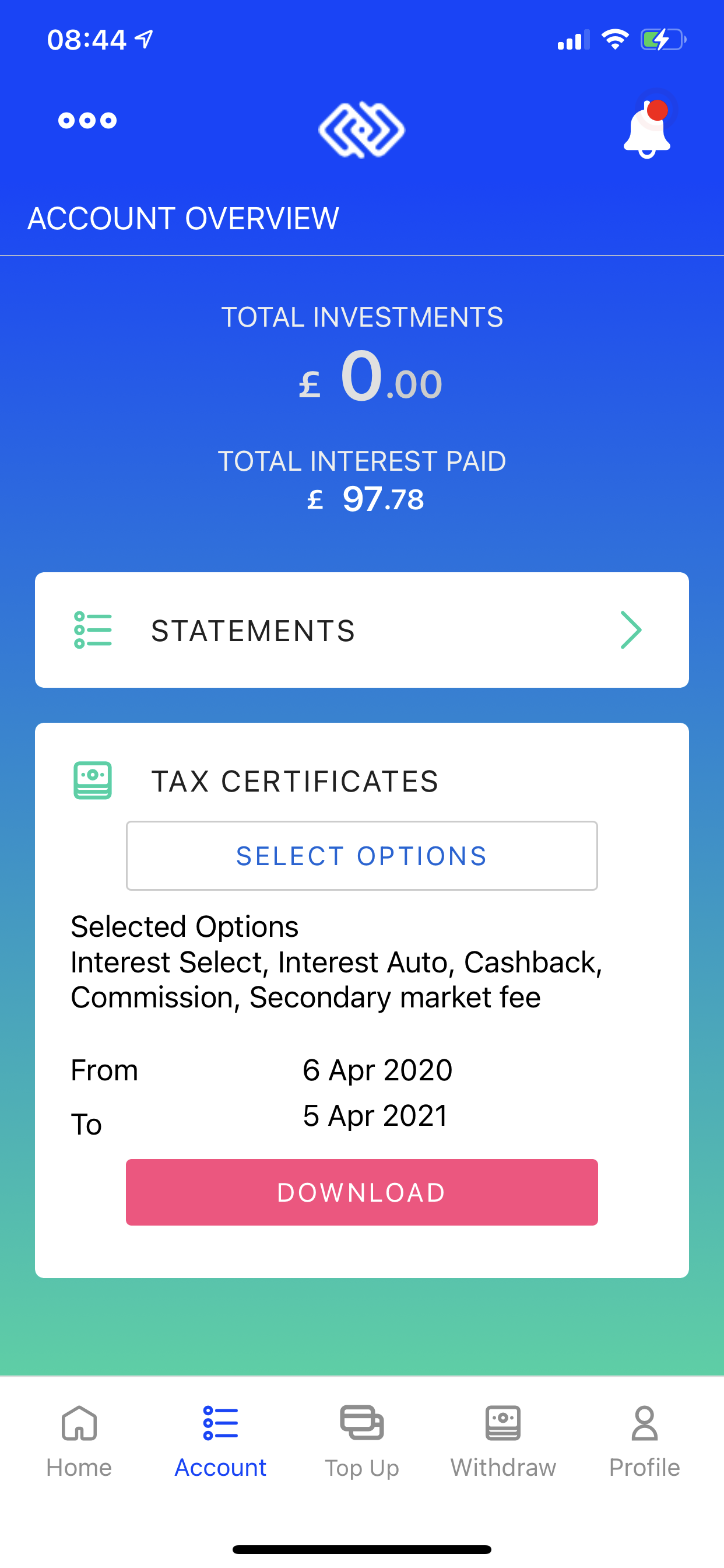Image resolution: width=724 pixels, height=1568 pixels.
Task: Change the From date 6 Apr 2020
Action: (x=377, y=1070)
